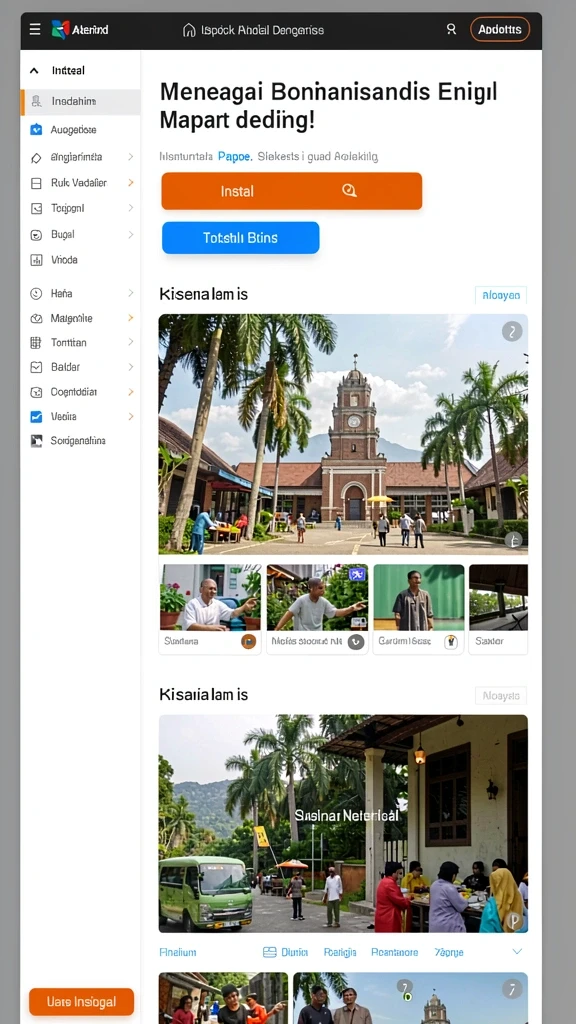Screen dimensions: 576x1024
Task: Open Augegetiote in the sidebar
Action: coord(80,130)
